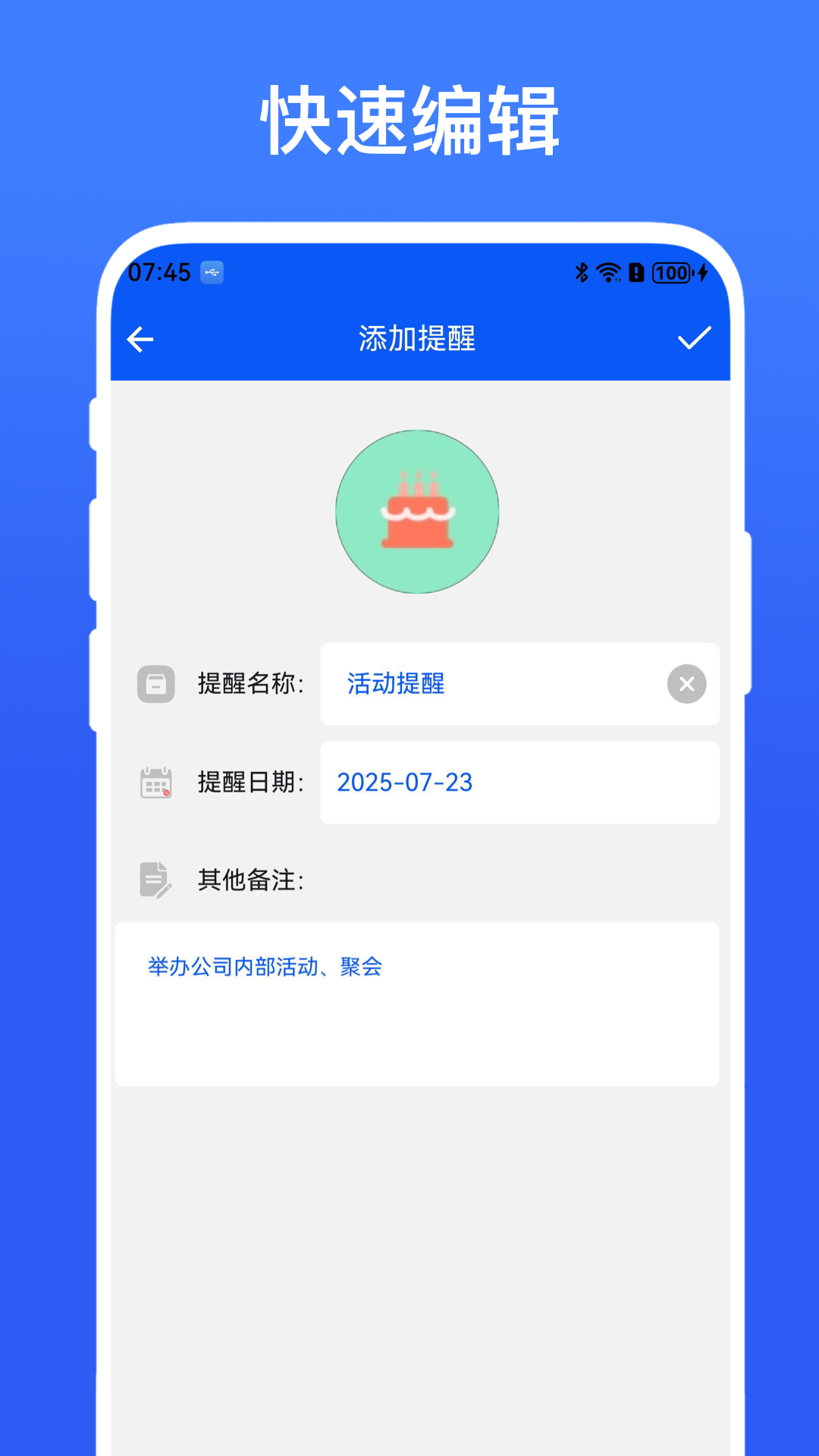Tap the 提醒日期 label

coord(250,782)
